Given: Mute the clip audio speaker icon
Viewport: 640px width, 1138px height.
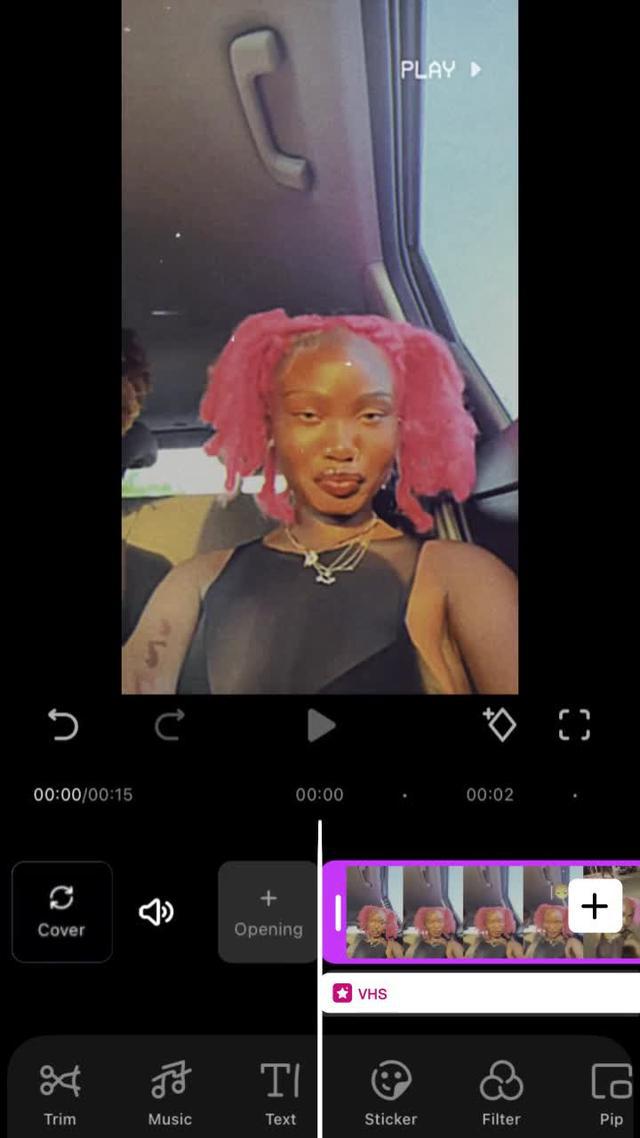Looking at the screenshot, I should [156, 912].
